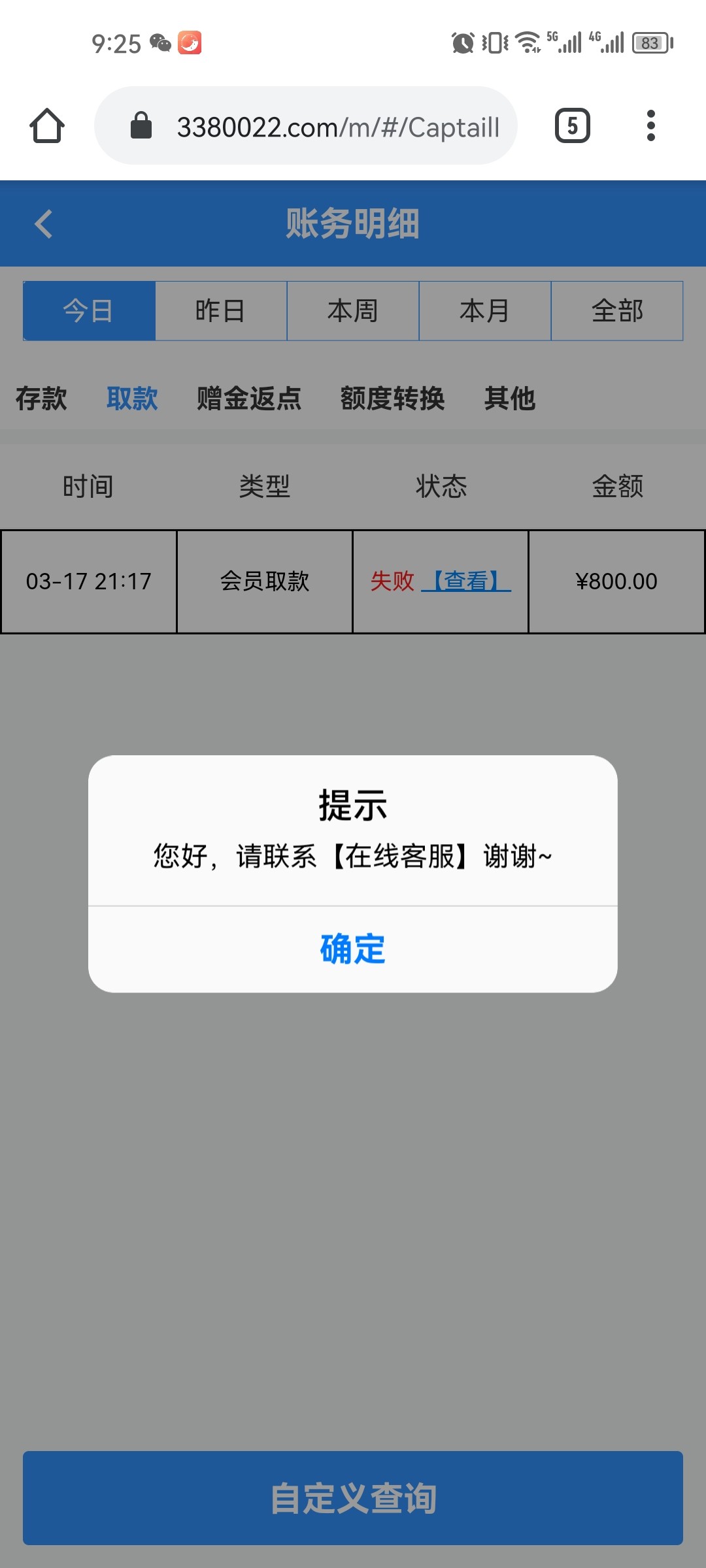Click the padlock security icon in address bar
Image resolution: width=706 pixels, height=1568 pixels.
point(140,125)
